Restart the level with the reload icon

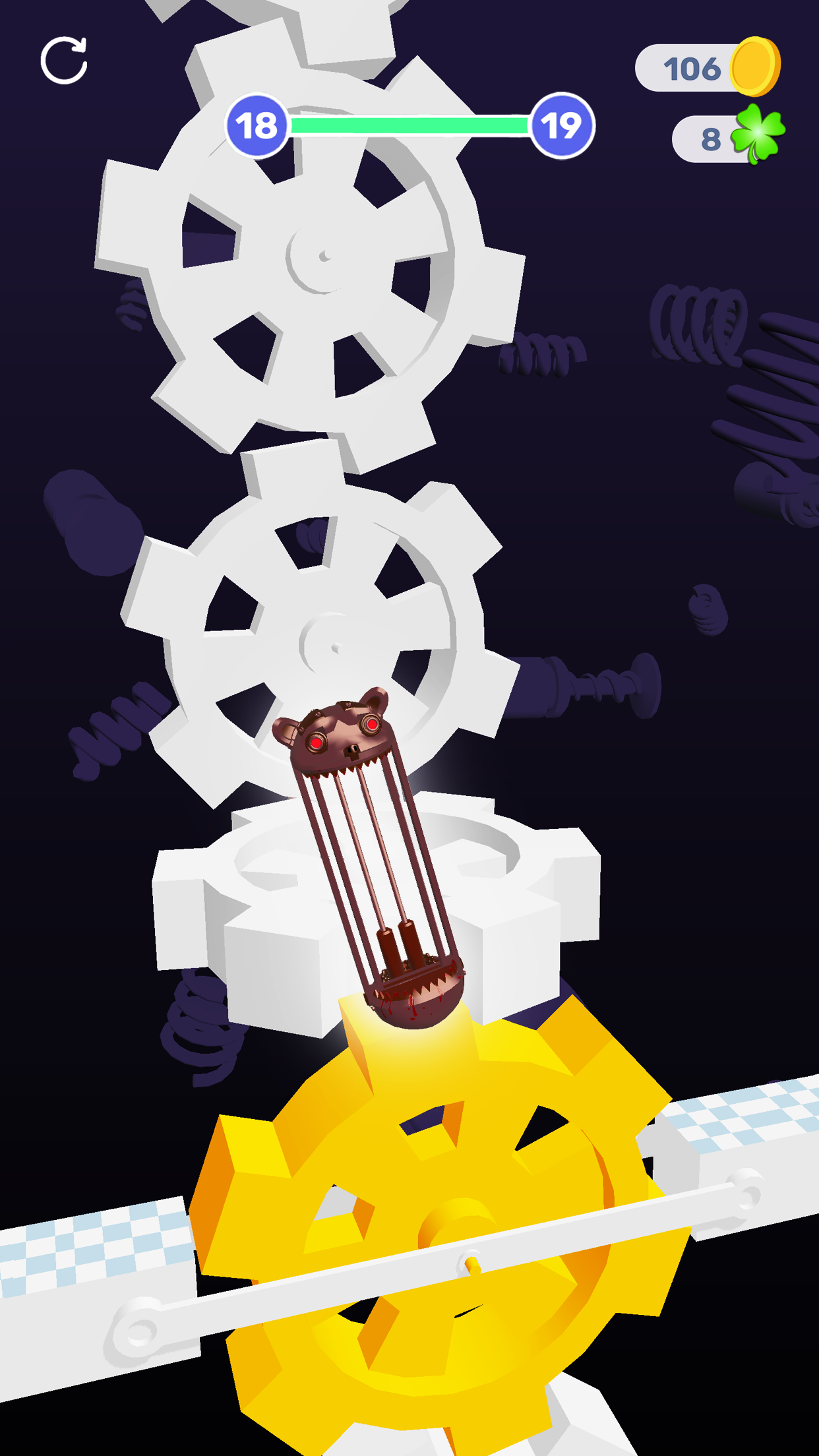click(64, 61)
